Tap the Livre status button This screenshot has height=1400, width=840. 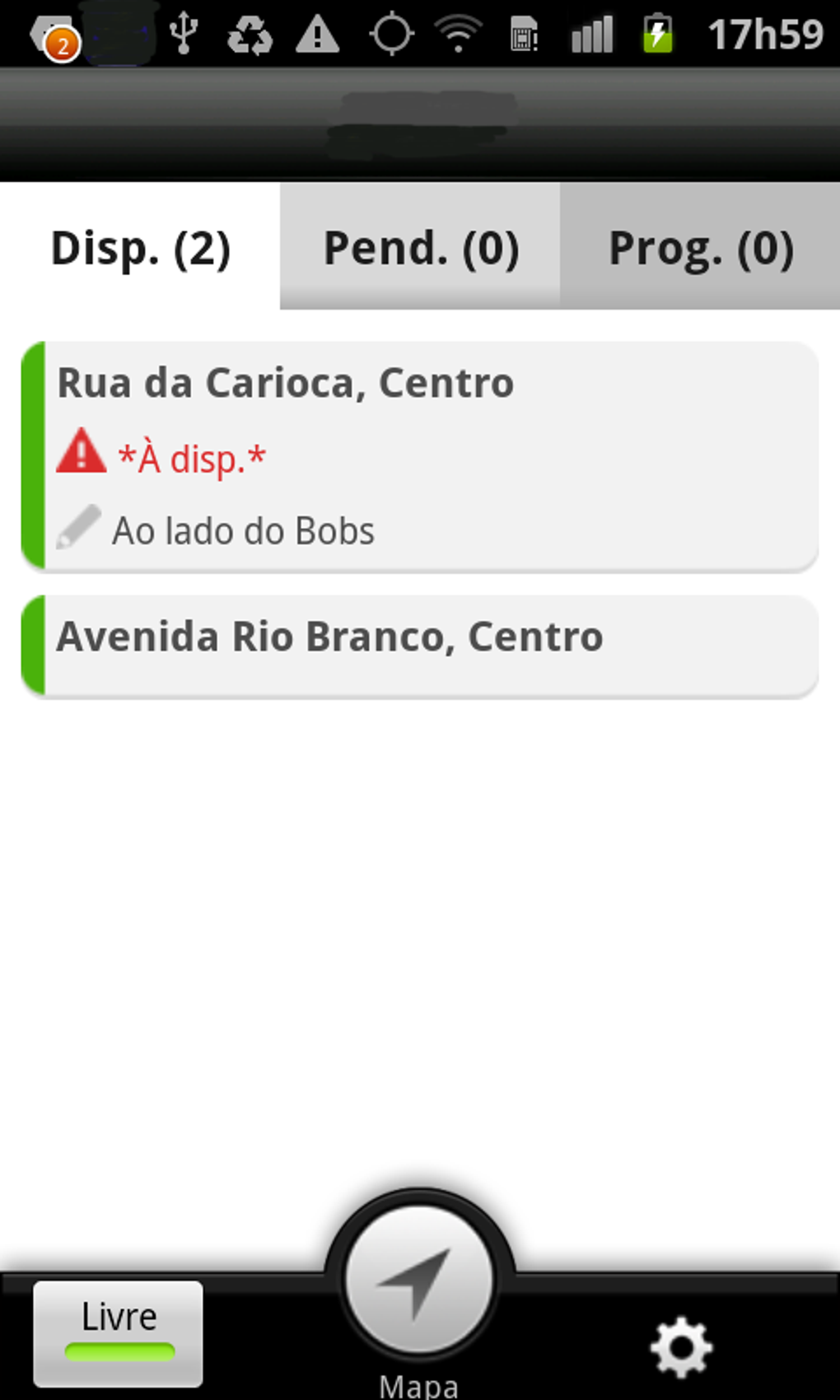(119, 1332)
